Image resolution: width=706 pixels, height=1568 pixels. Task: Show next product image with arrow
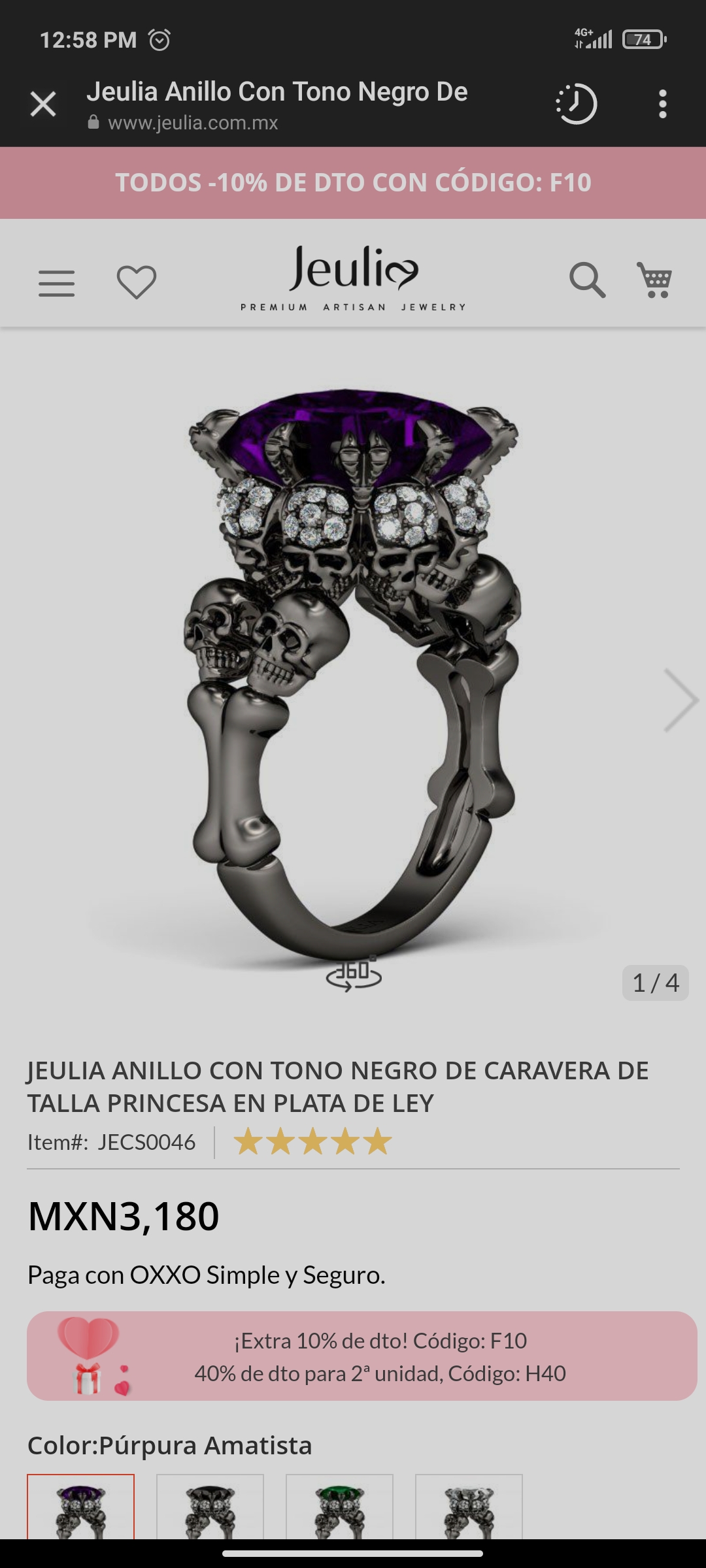[x=681, y=700]
